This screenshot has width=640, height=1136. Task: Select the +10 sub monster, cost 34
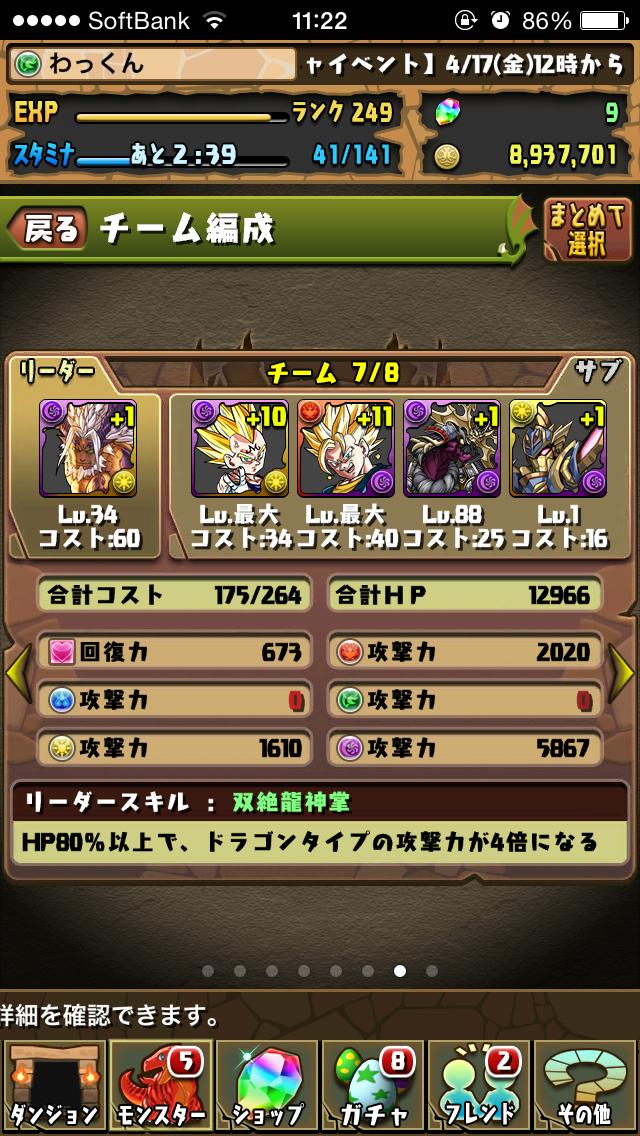point(242,447)
